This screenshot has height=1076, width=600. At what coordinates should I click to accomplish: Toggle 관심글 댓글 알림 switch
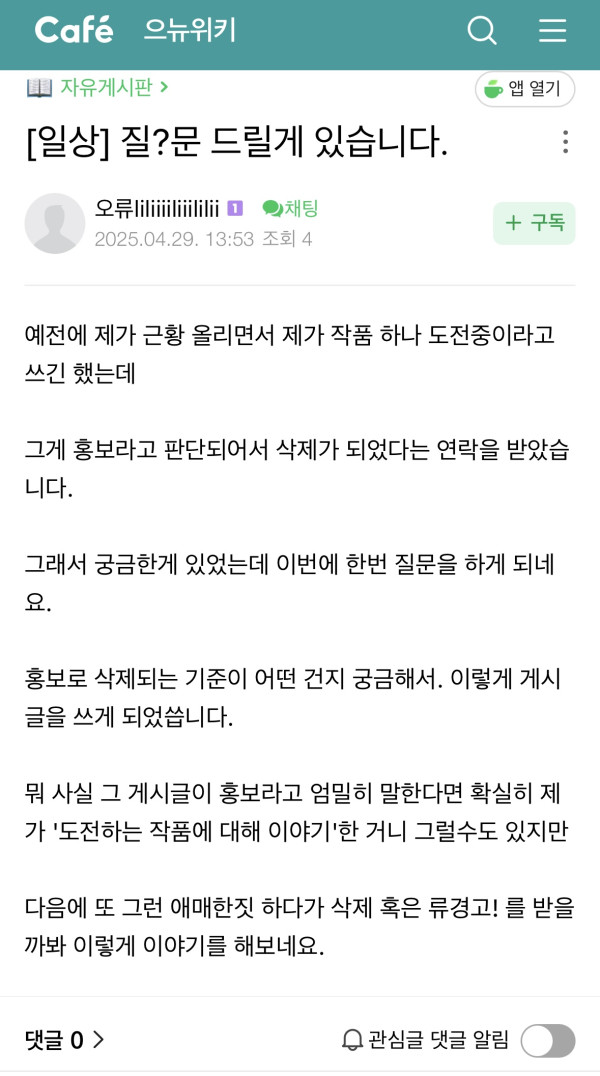(x=548, y=1040)
